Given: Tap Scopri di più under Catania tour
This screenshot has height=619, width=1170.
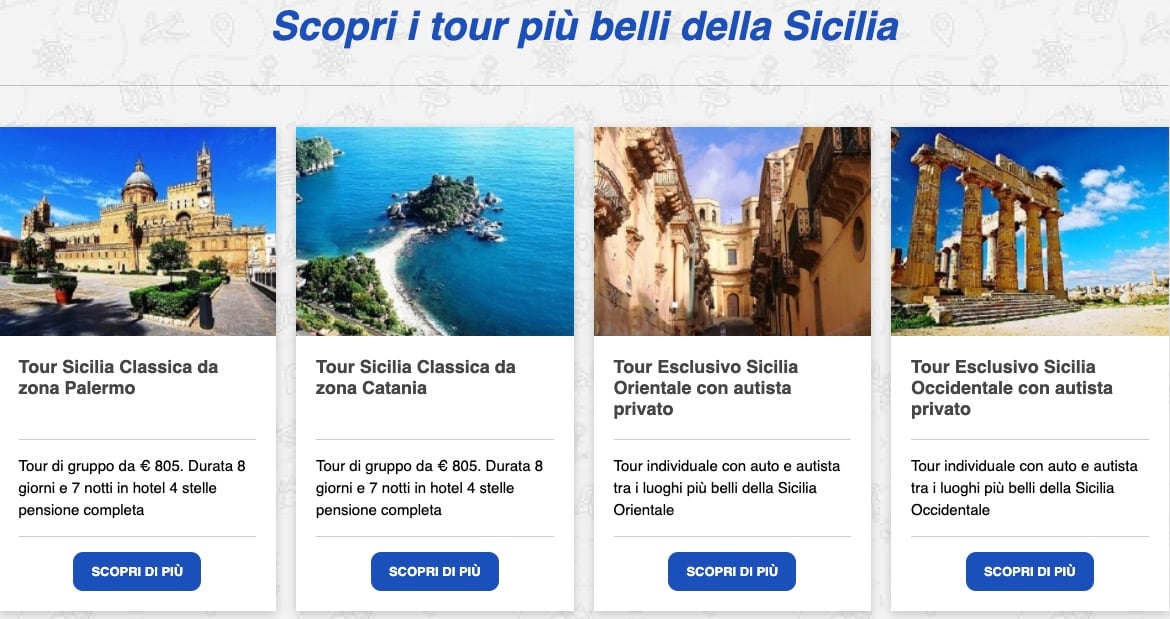Looking at the screenshot, I should click(434, 571).
